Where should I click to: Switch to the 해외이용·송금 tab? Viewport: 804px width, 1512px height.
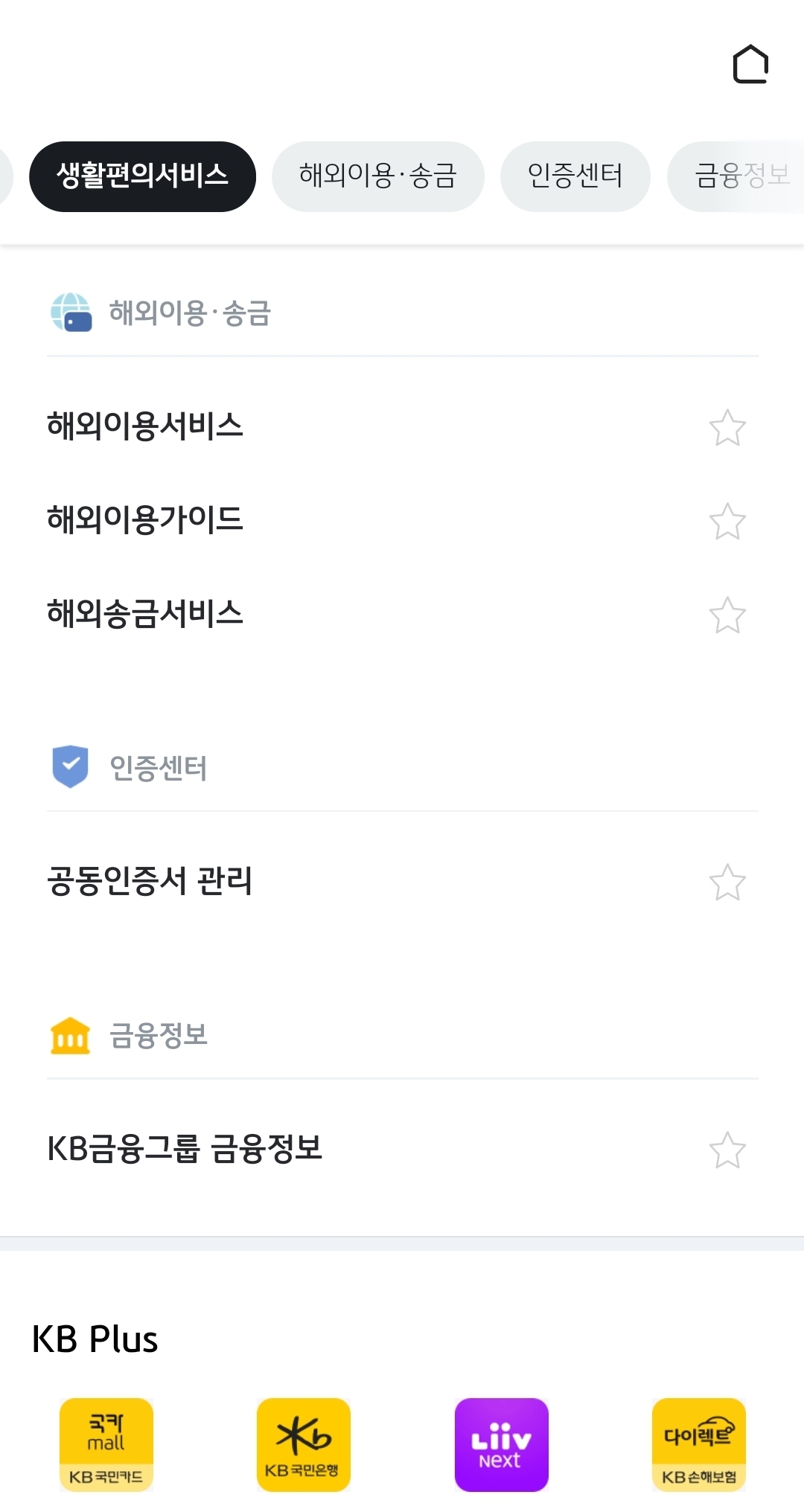click(377, 176)
